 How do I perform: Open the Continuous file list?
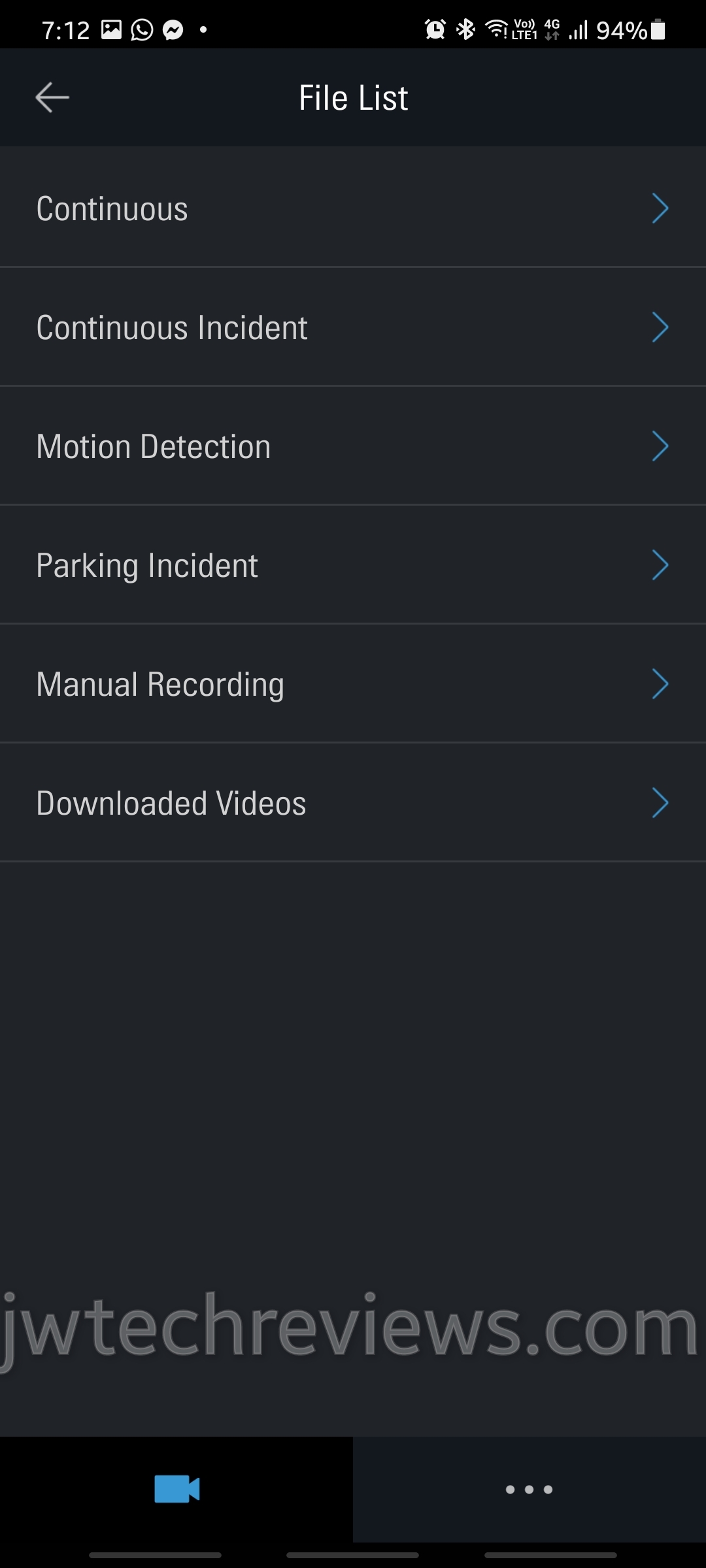coord(353,208)
